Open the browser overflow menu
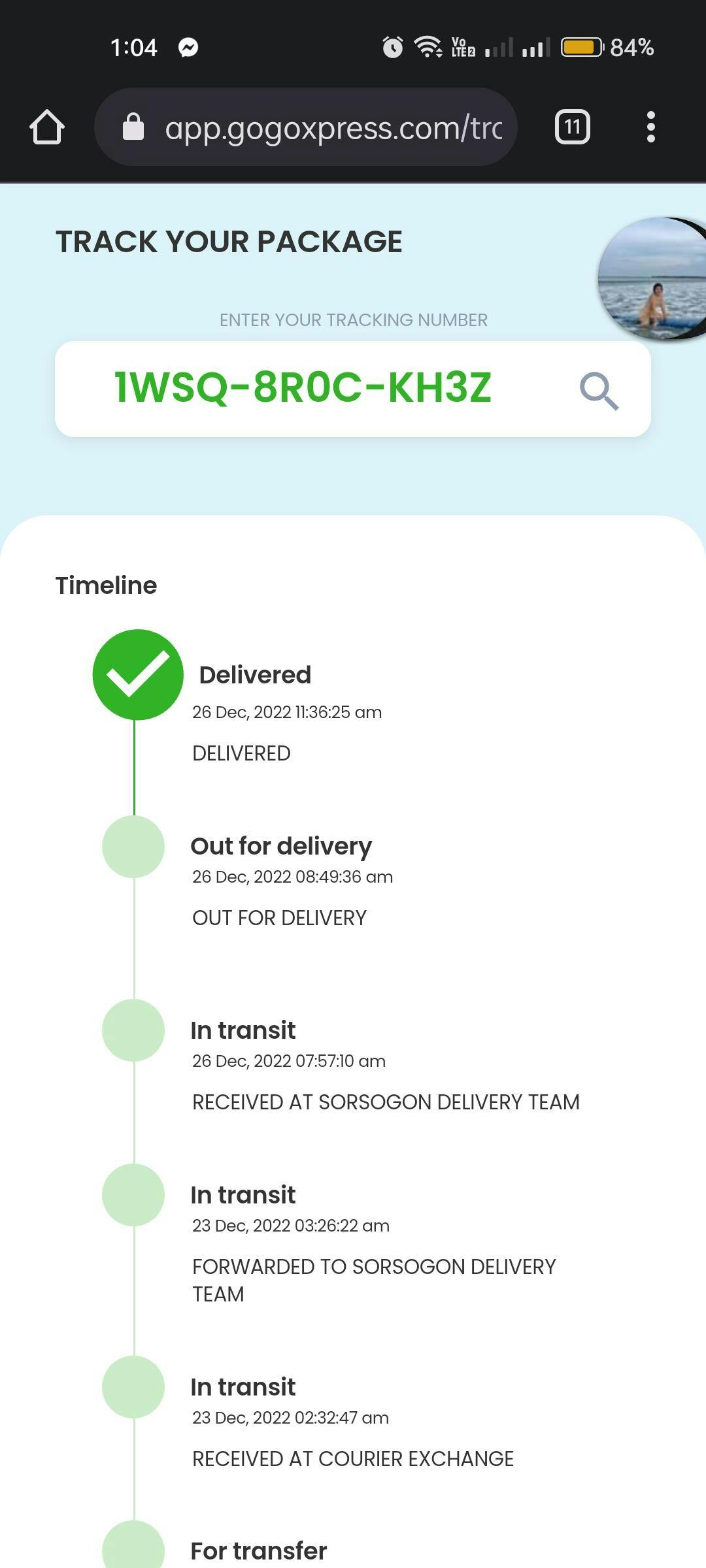706x1568 pixels. pos(650,127)
